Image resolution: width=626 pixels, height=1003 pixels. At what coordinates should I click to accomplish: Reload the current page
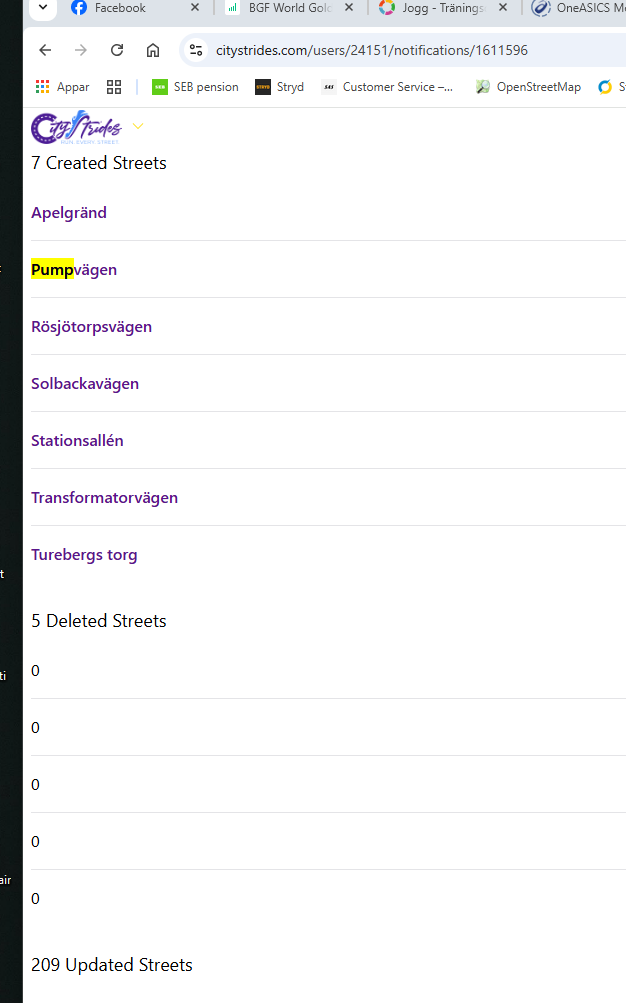[117, 50]
